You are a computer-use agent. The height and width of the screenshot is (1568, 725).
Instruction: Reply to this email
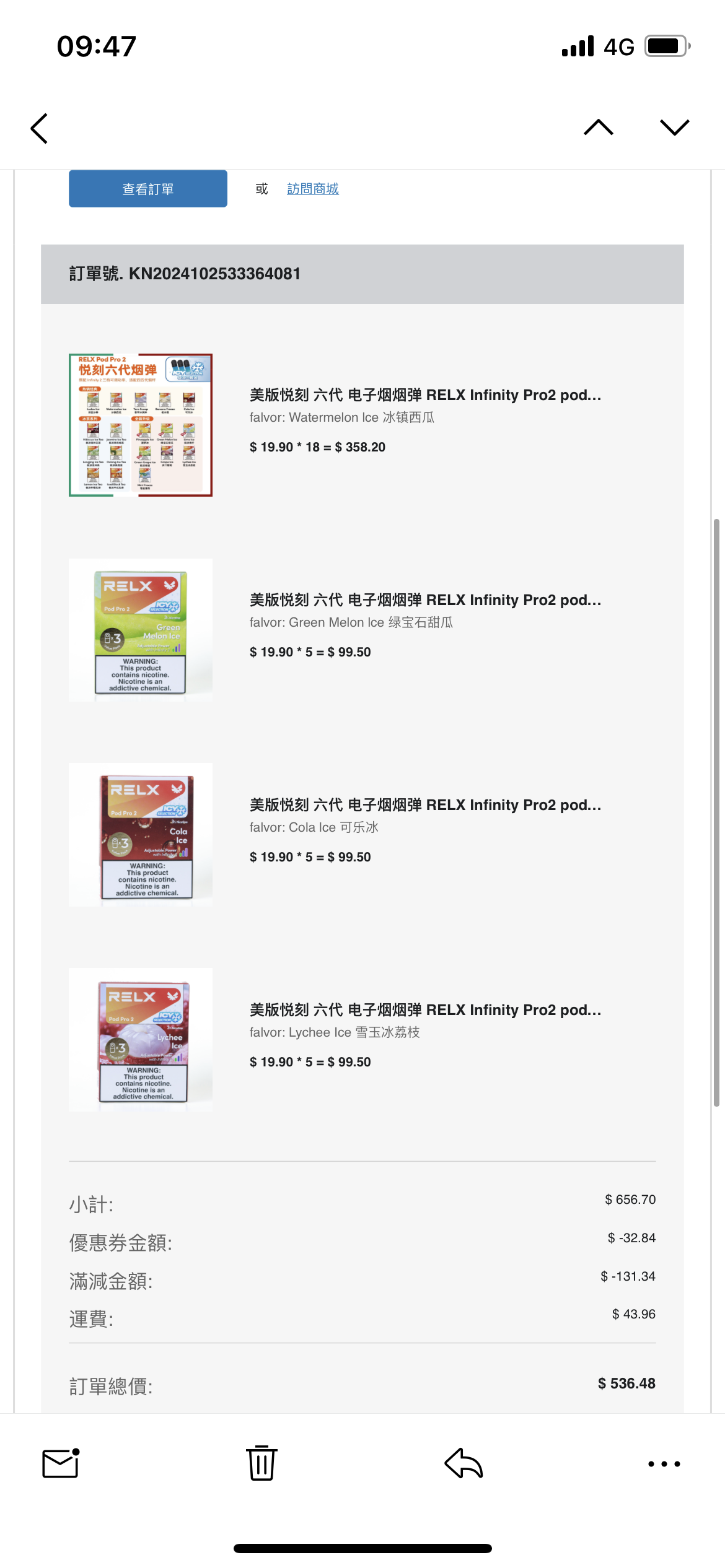coord(464,1463)
